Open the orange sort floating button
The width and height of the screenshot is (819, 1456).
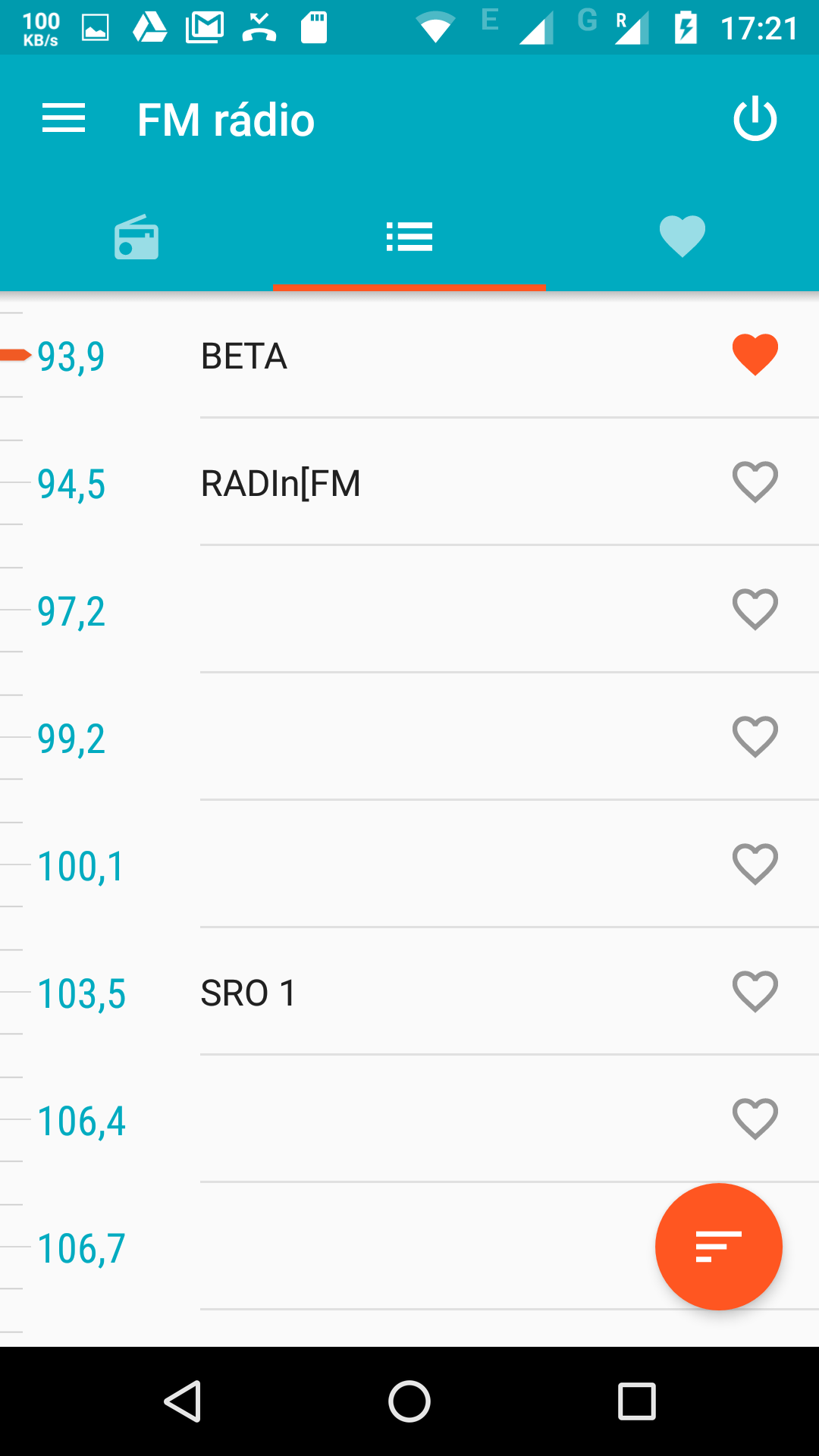pyautogui.click(x=718, y=1247)
